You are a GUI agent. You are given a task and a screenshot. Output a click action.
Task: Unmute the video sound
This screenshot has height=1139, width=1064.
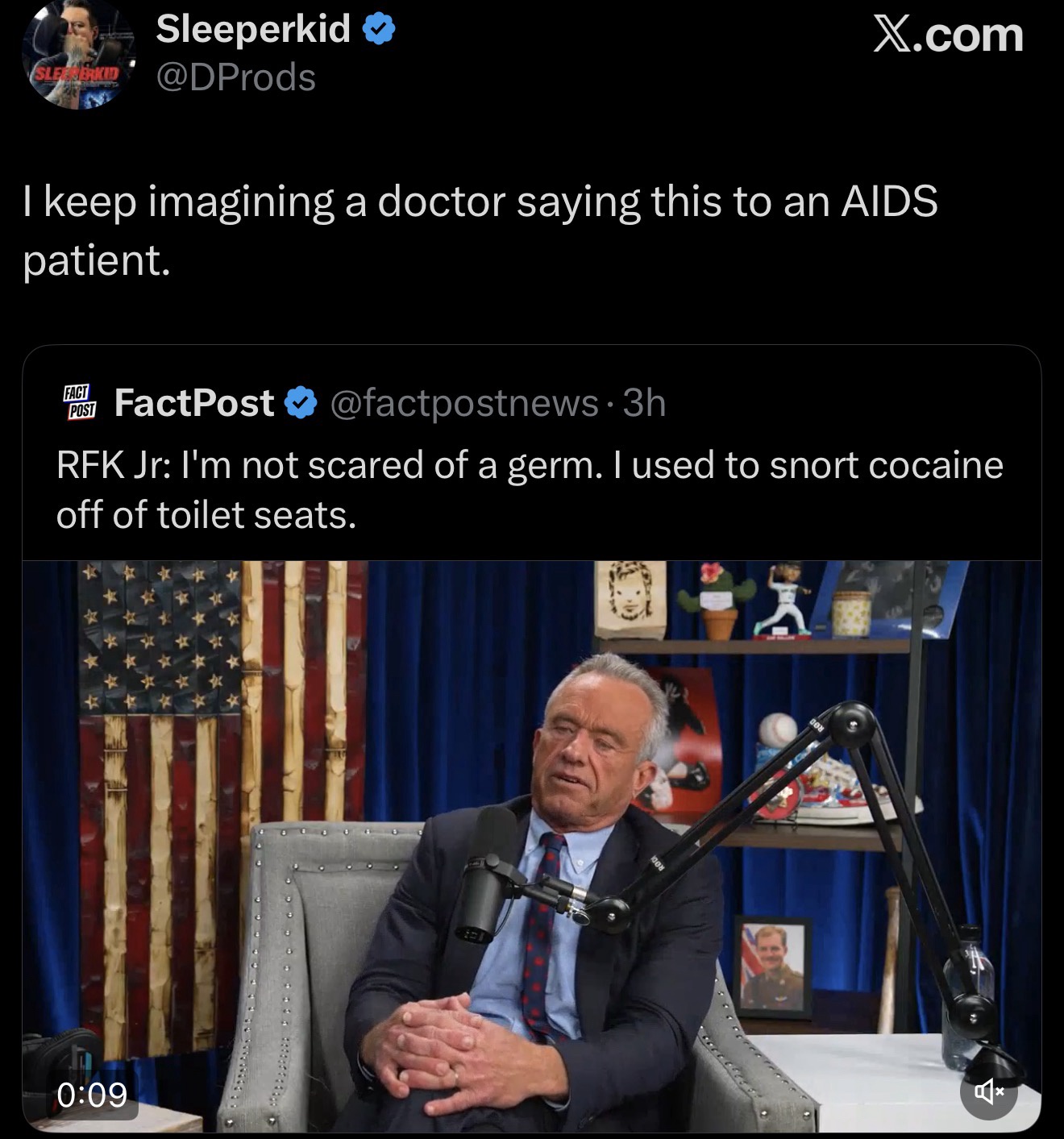[988, 1091]
